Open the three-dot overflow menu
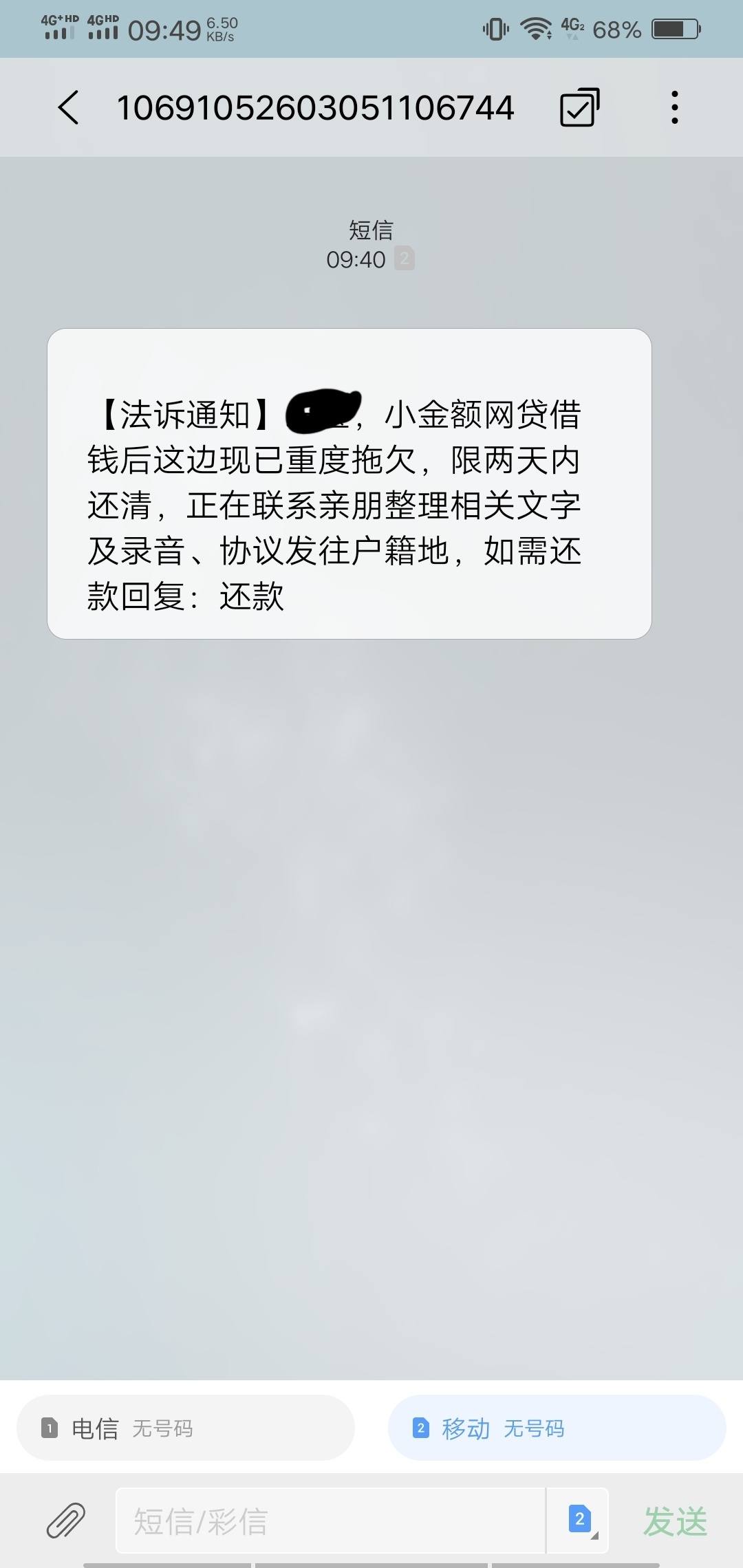The image size is (743, 1568). (674, 108)
